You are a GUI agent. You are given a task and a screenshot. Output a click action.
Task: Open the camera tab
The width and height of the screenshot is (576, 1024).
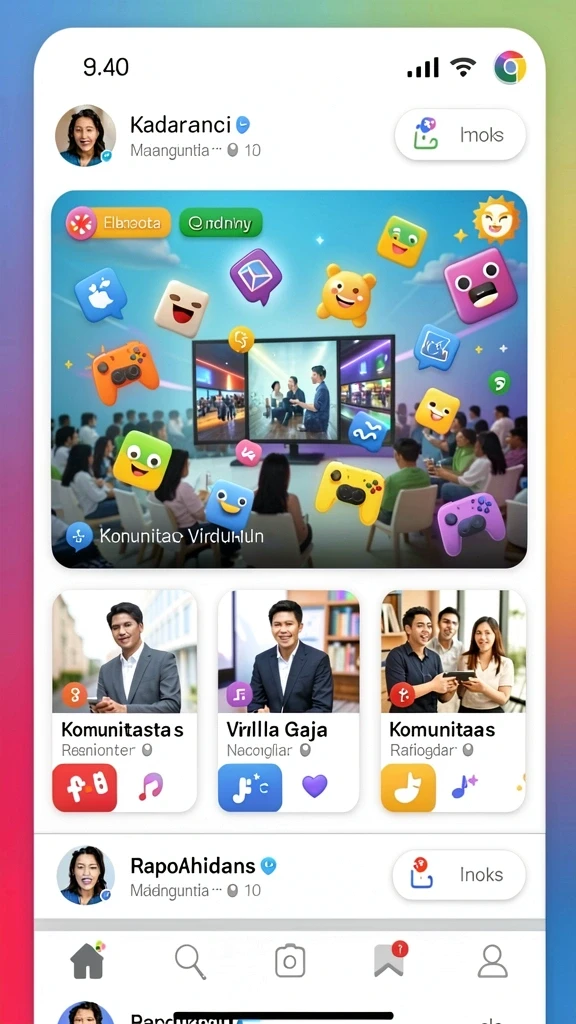point(290,961)
